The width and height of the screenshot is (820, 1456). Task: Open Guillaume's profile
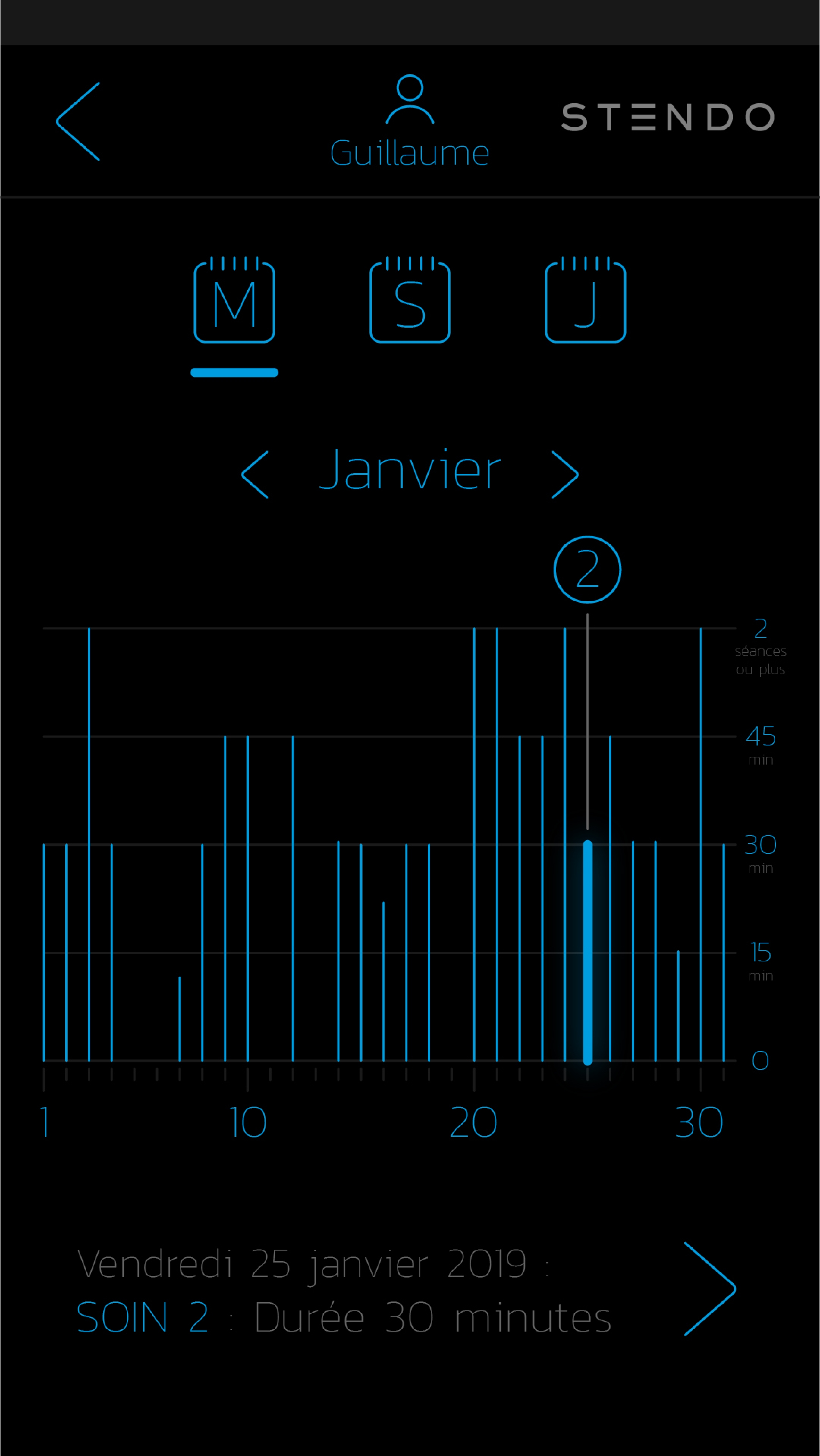(x=410, y=121)
